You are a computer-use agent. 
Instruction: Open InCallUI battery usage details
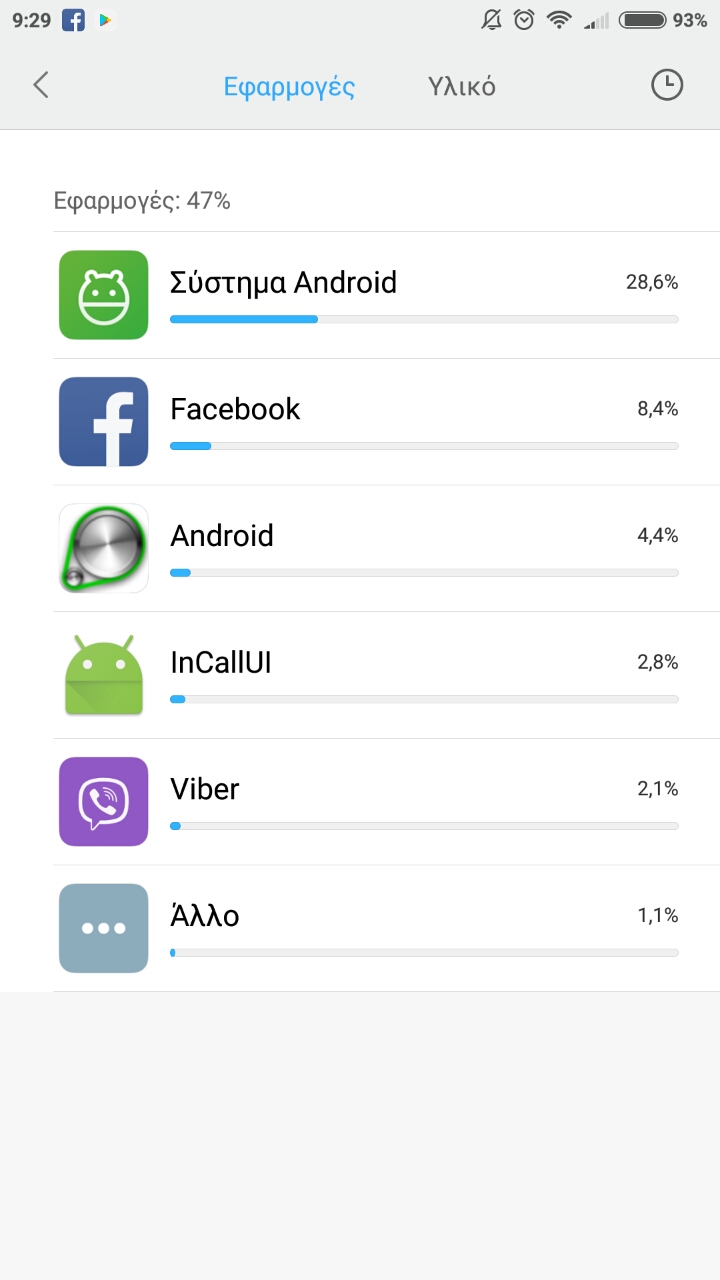[385, 675]
